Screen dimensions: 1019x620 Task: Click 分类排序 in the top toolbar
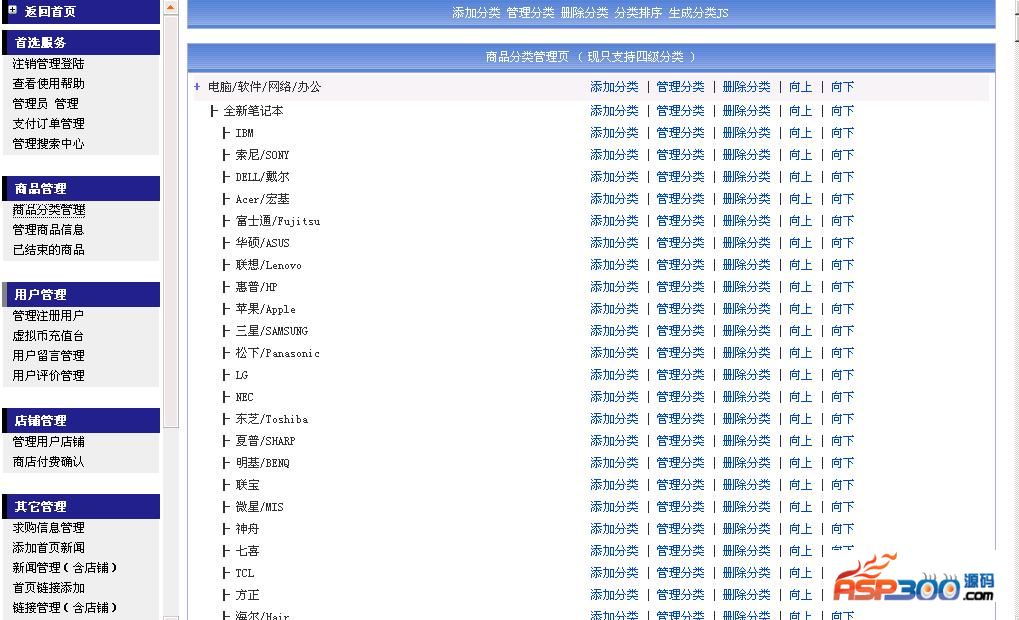point(638,13)
